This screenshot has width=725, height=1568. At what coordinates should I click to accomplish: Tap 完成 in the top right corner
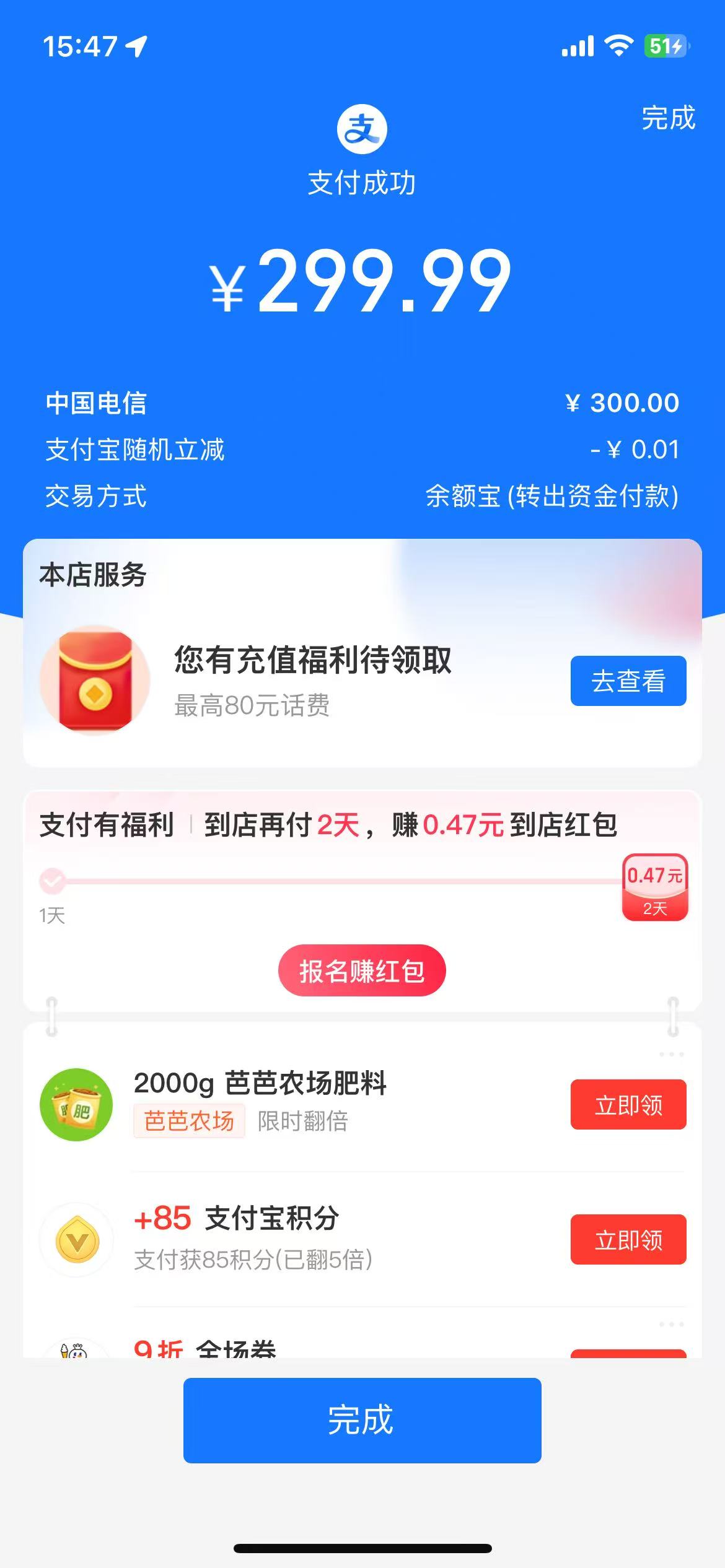click(668, 118)
